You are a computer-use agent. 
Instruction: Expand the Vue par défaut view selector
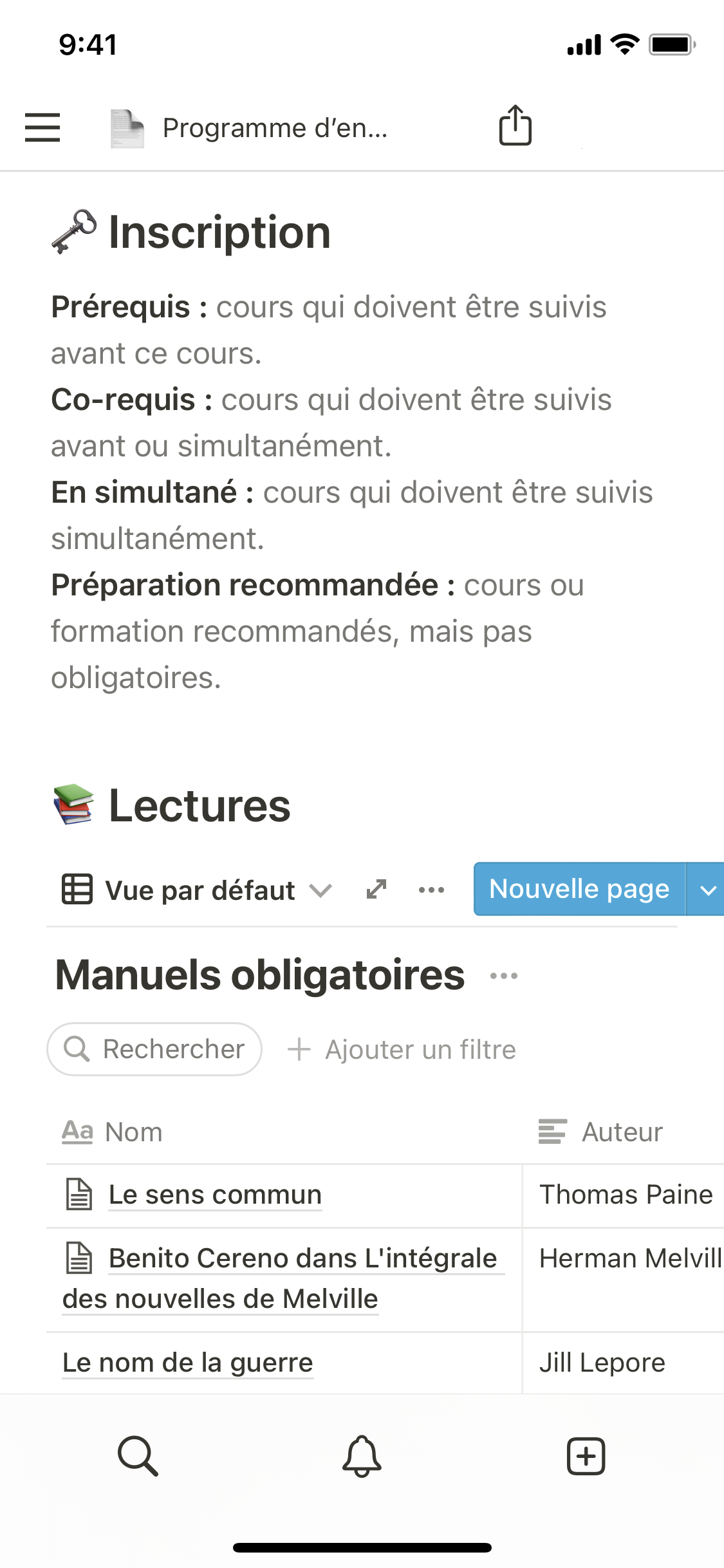click(x=196, y=890)
